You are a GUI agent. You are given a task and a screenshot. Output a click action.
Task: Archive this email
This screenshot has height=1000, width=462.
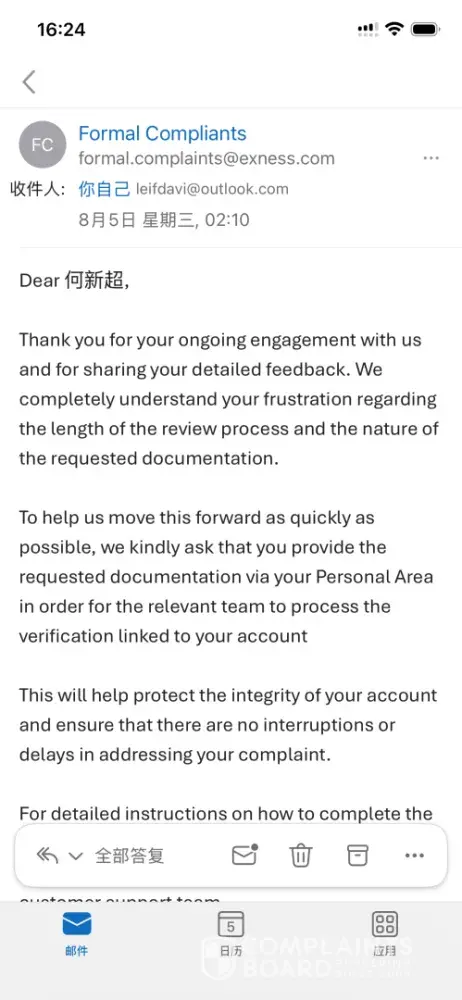coord(357,855)
